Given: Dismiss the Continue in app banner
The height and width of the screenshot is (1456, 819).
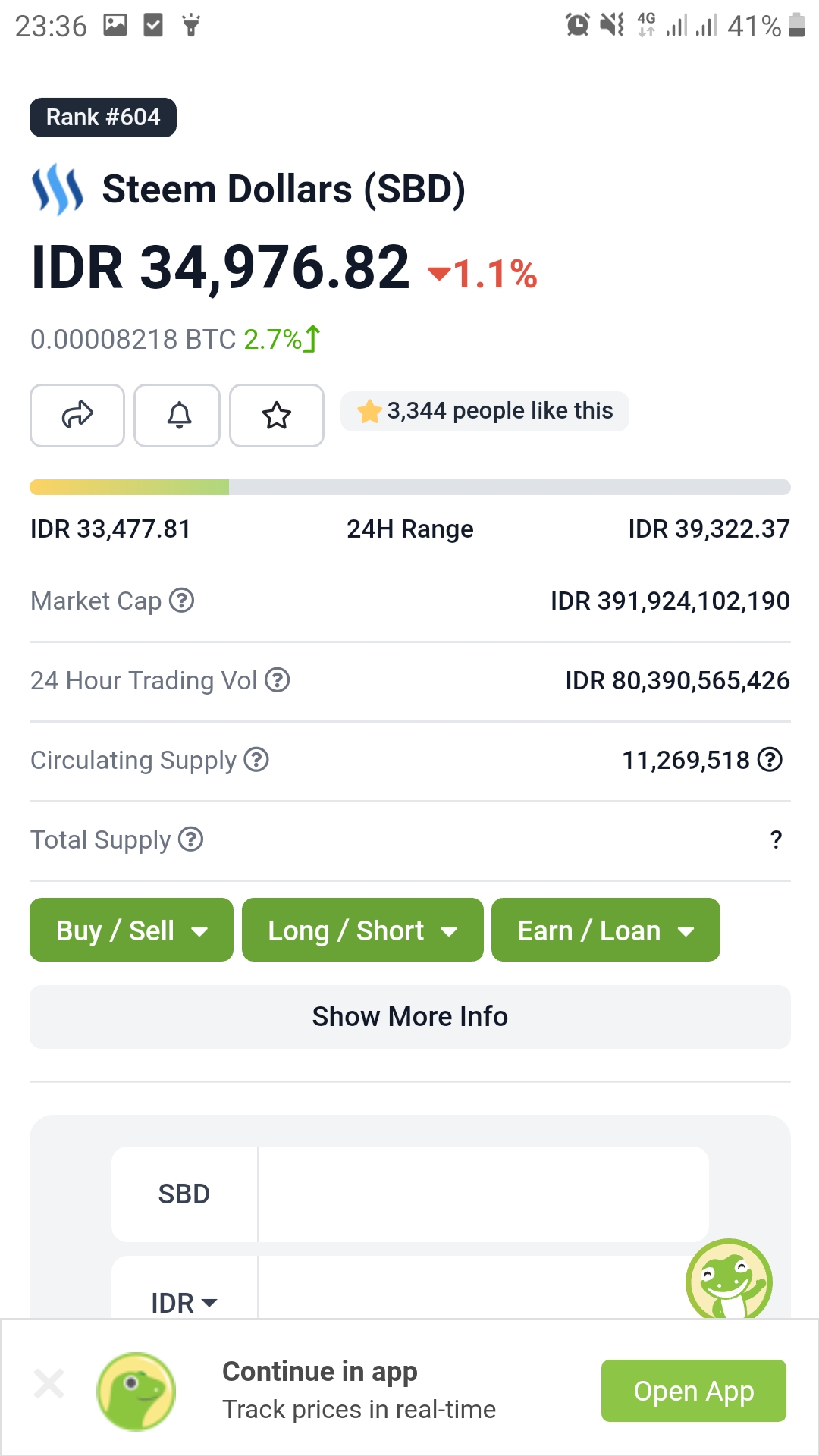Looking at the screenshot, I should (49, 1384).
